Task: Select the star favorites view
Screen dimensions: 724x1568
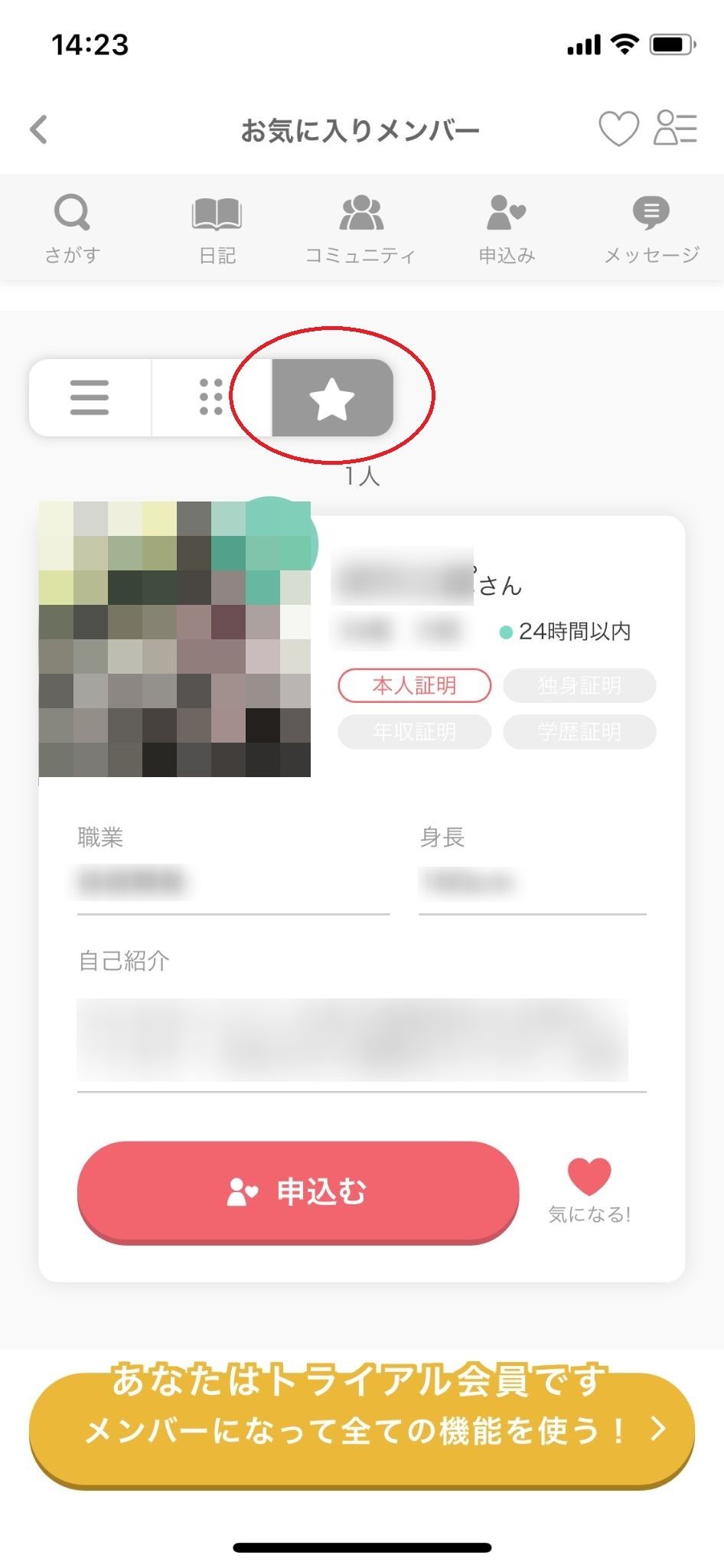Action: click(x=332, y=398)
